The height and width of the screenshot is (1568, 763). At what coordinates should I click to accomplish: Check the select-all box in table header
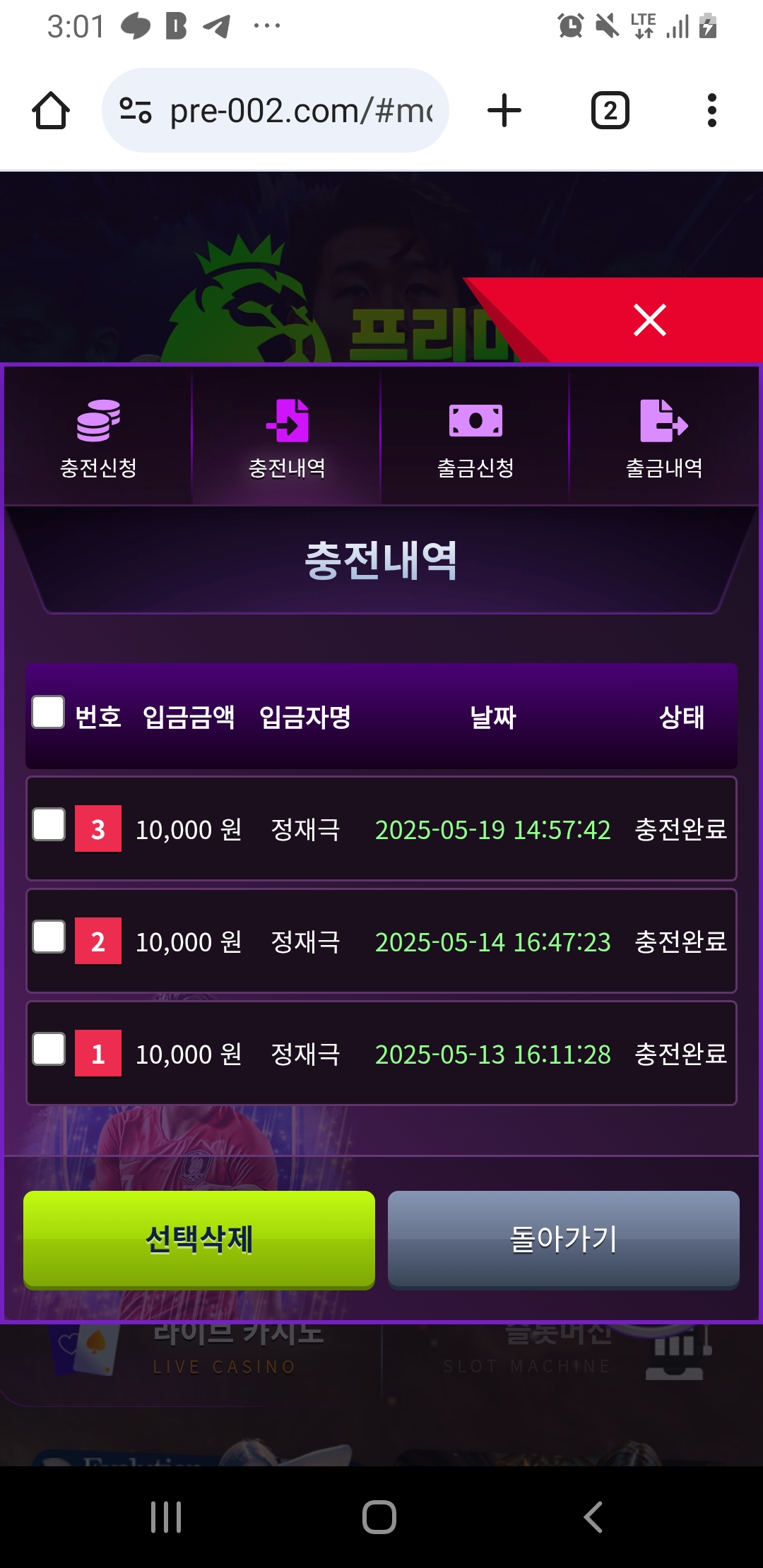(48, 712)
